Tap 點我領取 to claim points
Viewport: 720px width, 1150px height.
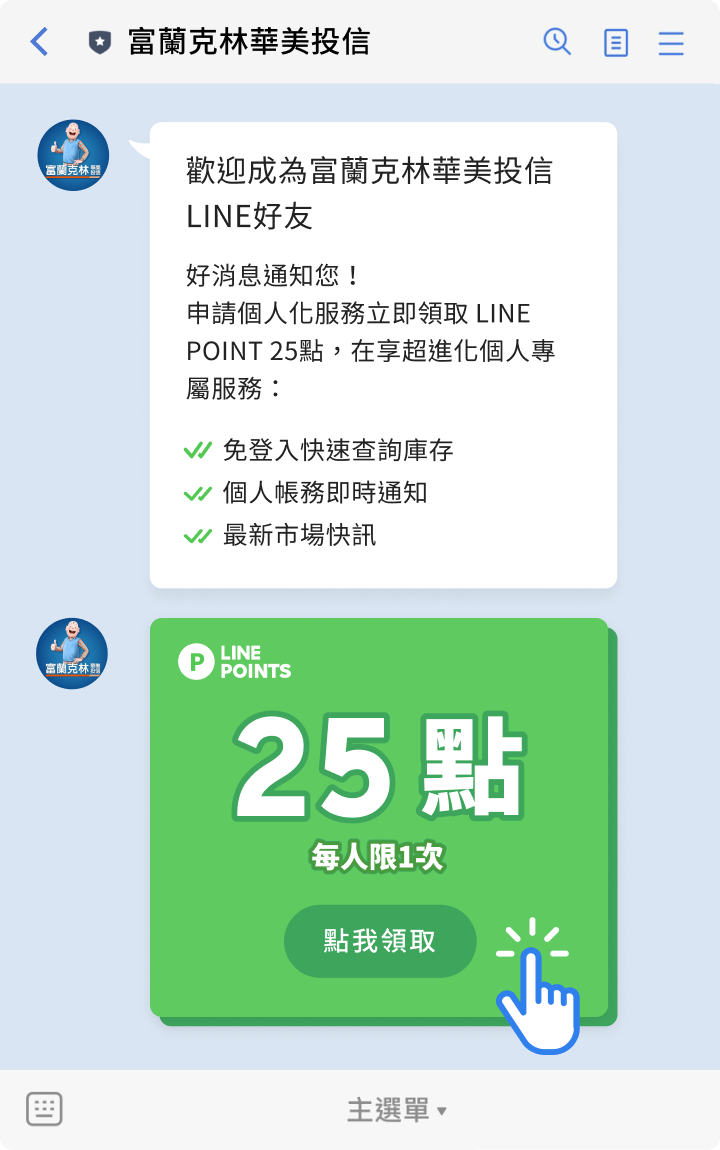pos(380,941)
